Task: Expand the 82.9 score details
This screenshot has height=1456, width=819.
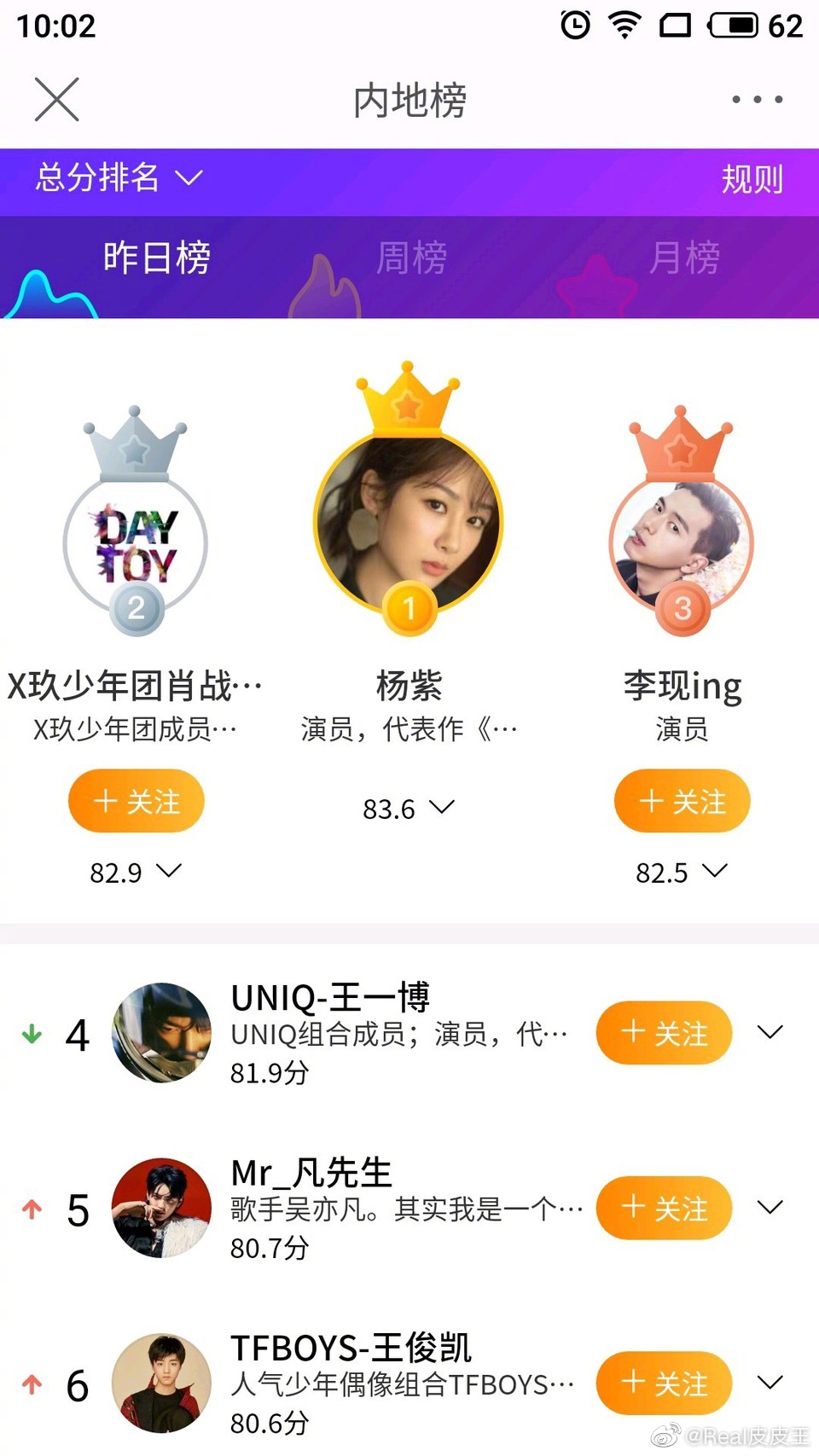Action: pos(136,872)
